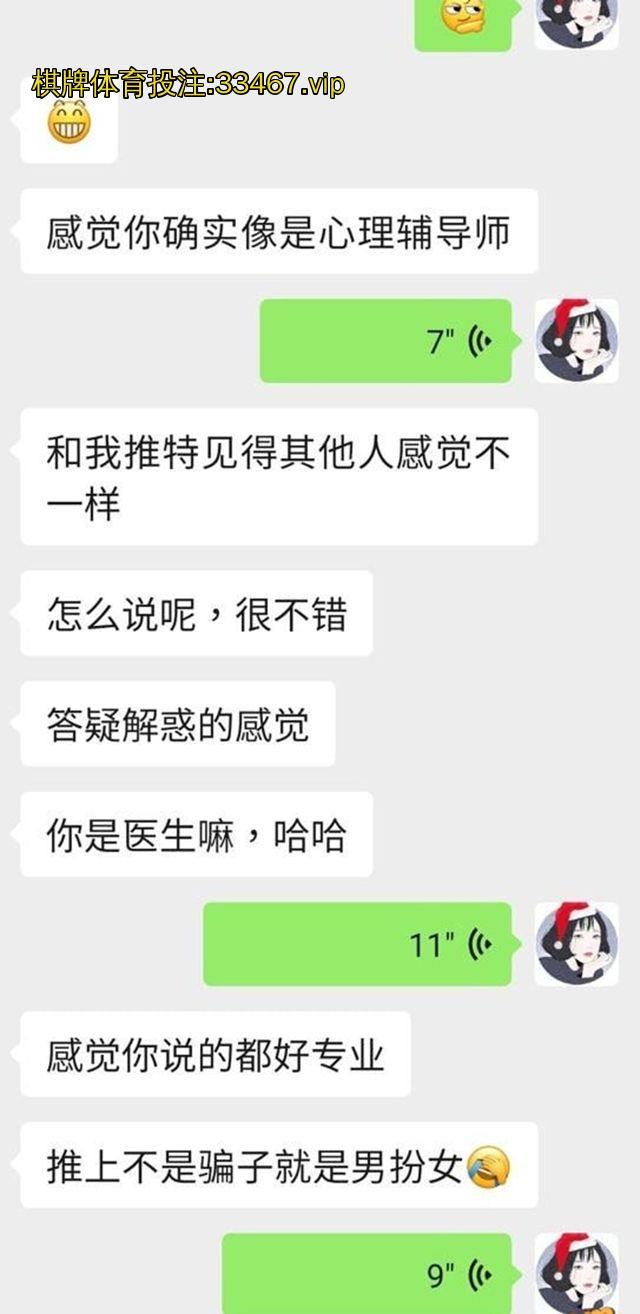Screen dimensions: 640x1314
Task: Open sender's avatar beside the 11-second voice message
Action: [x=576, y=943]
